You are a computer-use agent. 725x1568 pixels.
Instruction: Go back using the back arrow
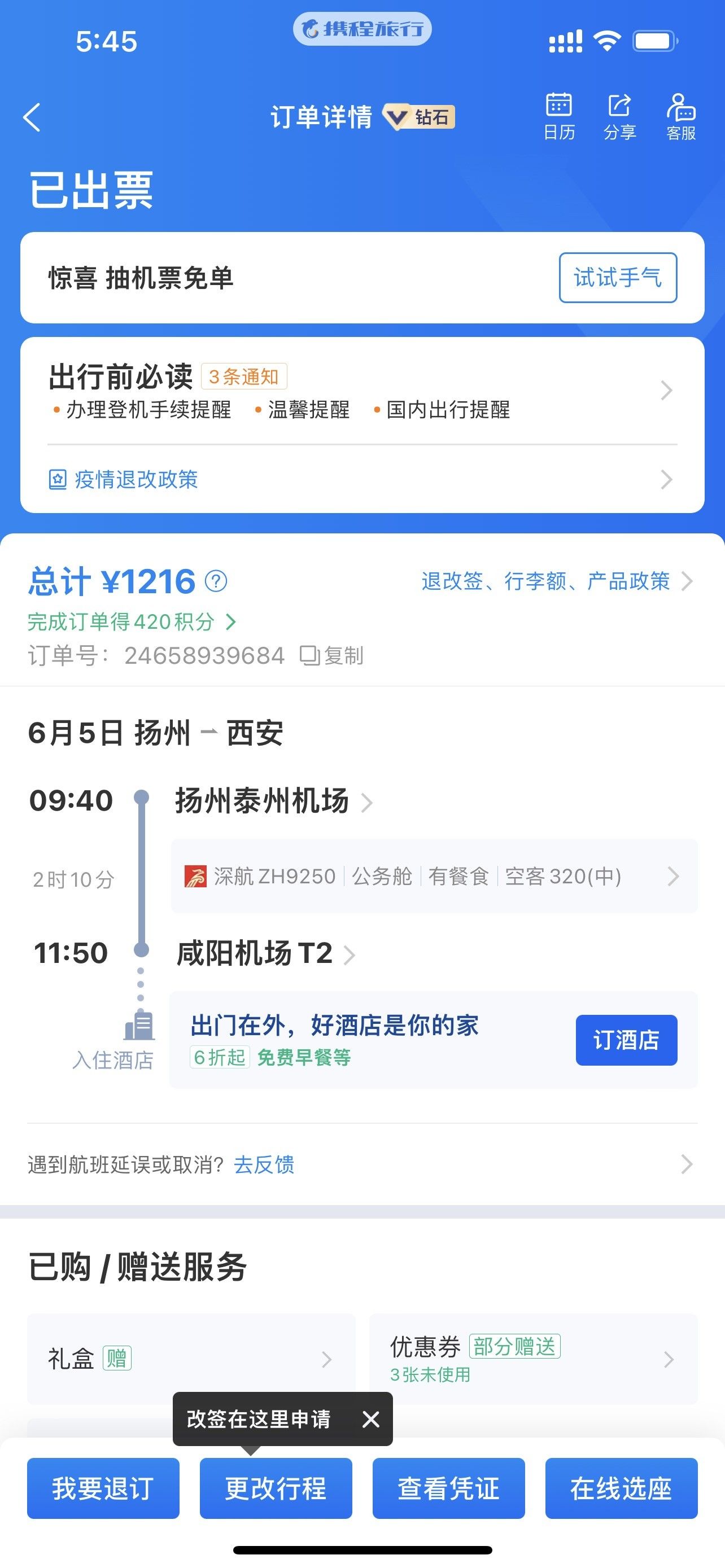coord(32,117)
